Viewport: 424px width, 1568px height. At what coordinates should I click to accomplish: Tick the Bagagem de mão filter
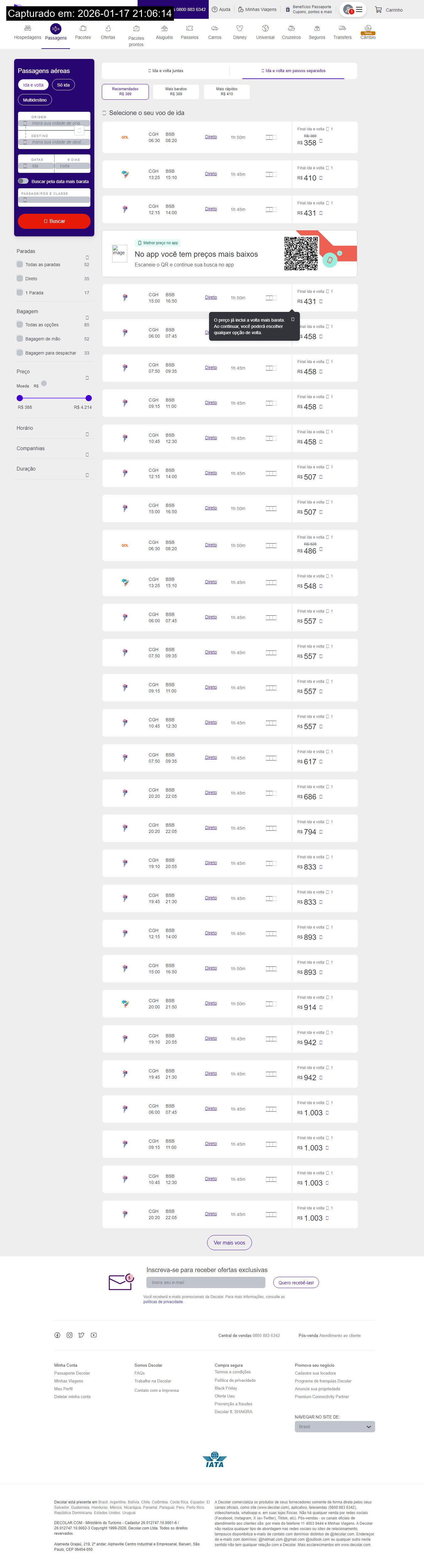20,339
